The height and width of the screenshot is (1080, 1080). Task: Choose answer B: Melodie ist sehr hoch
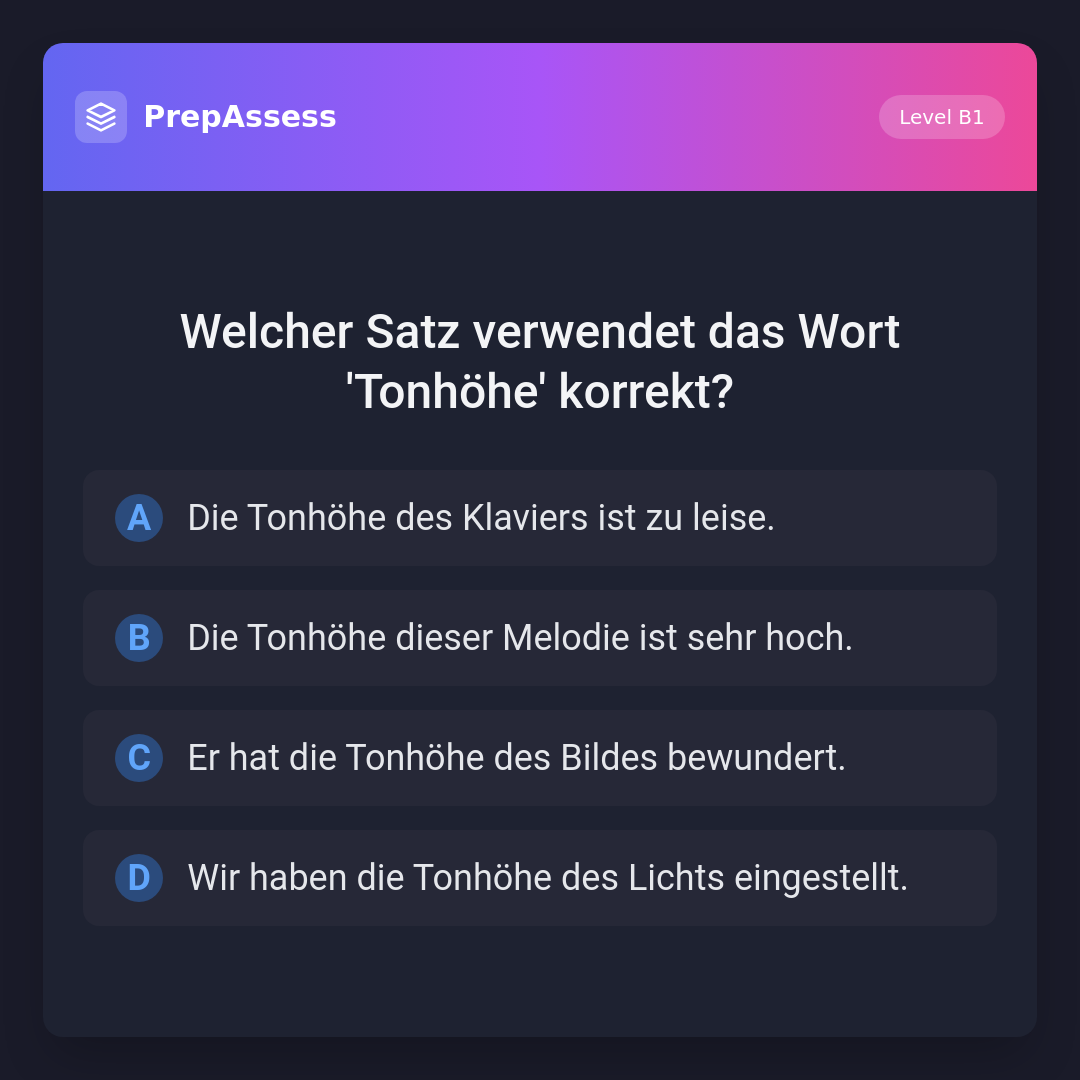[x=540, y=638]
